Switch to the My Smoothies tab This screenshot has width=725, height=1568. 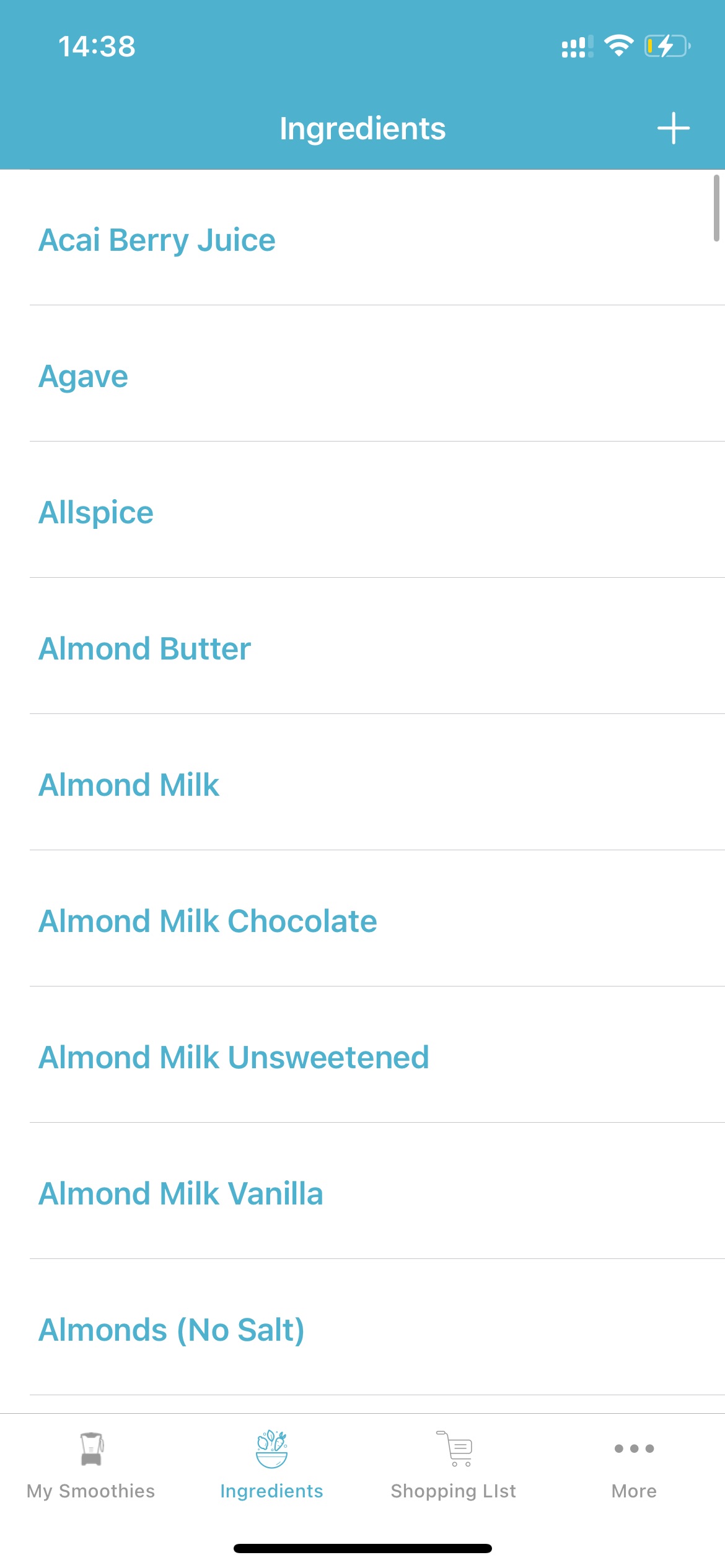pos(91,1465)
